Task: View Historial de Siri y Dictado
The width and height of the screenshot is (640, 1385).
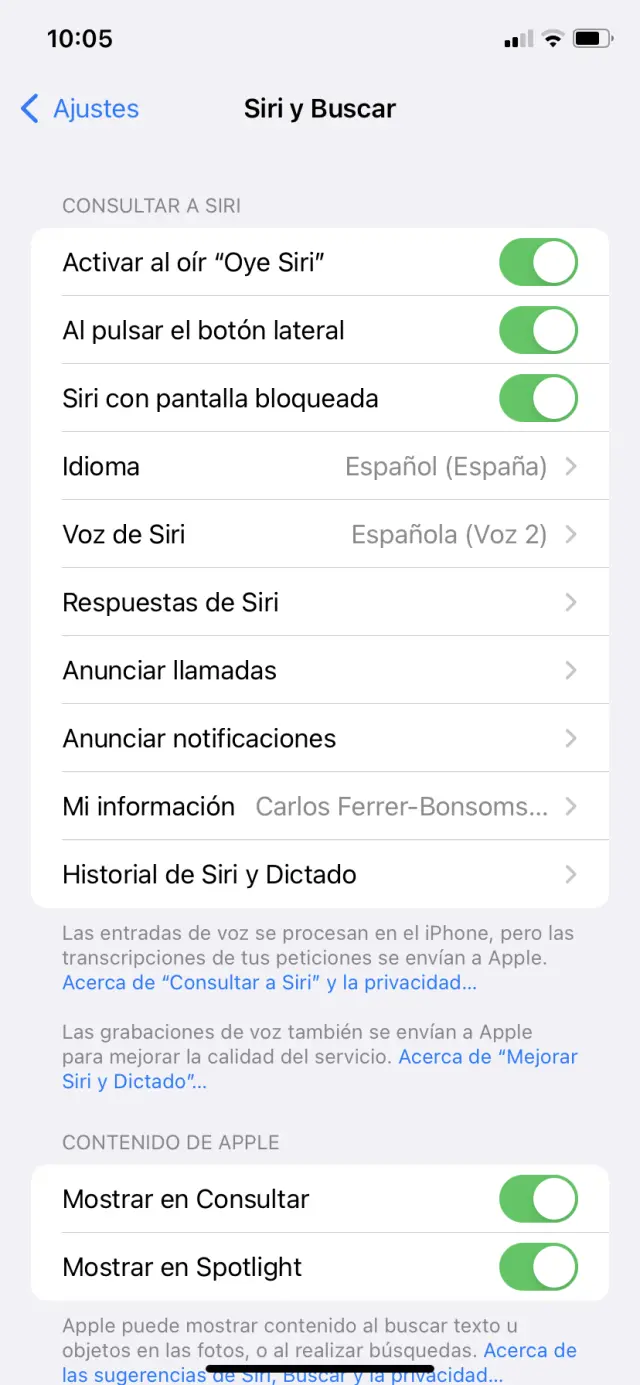Action: 320,875
